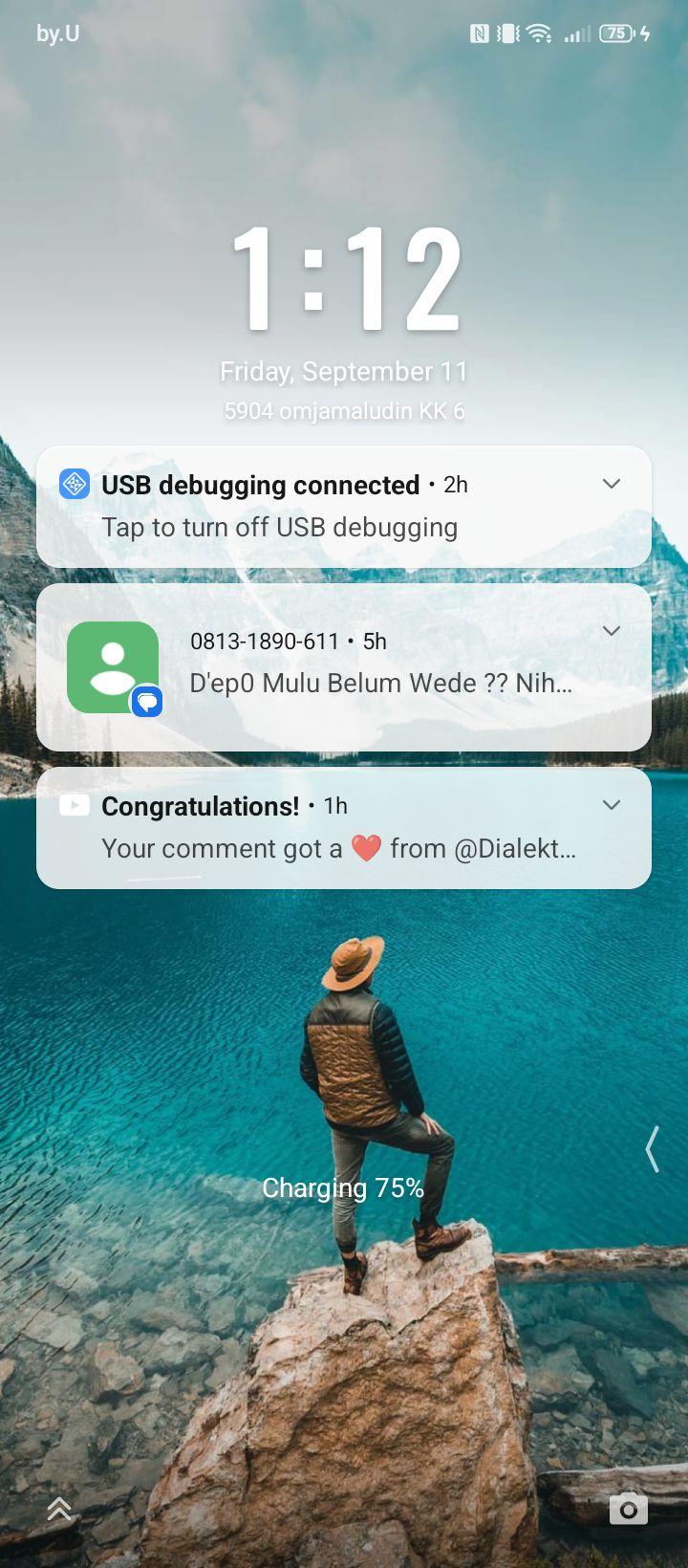
Task: Expand the 0813-1890-611 message notification
Action: (x=612, y=631)
